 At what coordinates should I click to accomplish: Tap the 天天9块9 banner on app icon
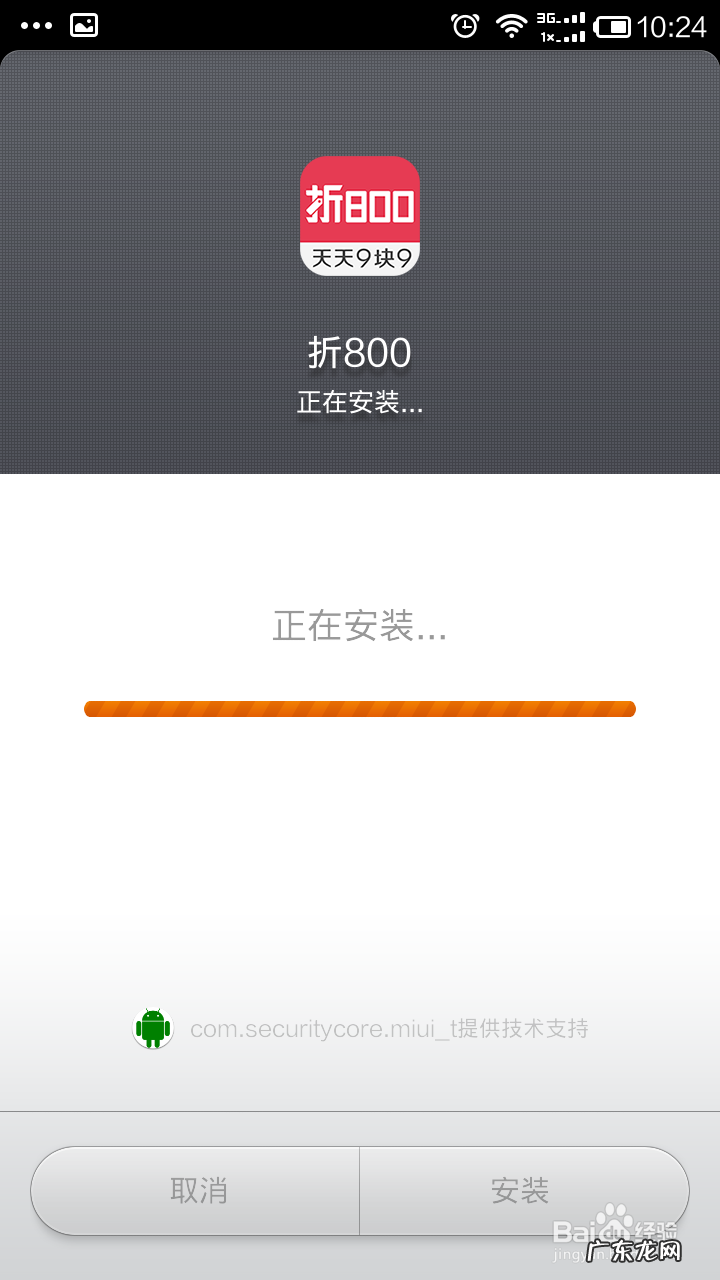[360, 256]
